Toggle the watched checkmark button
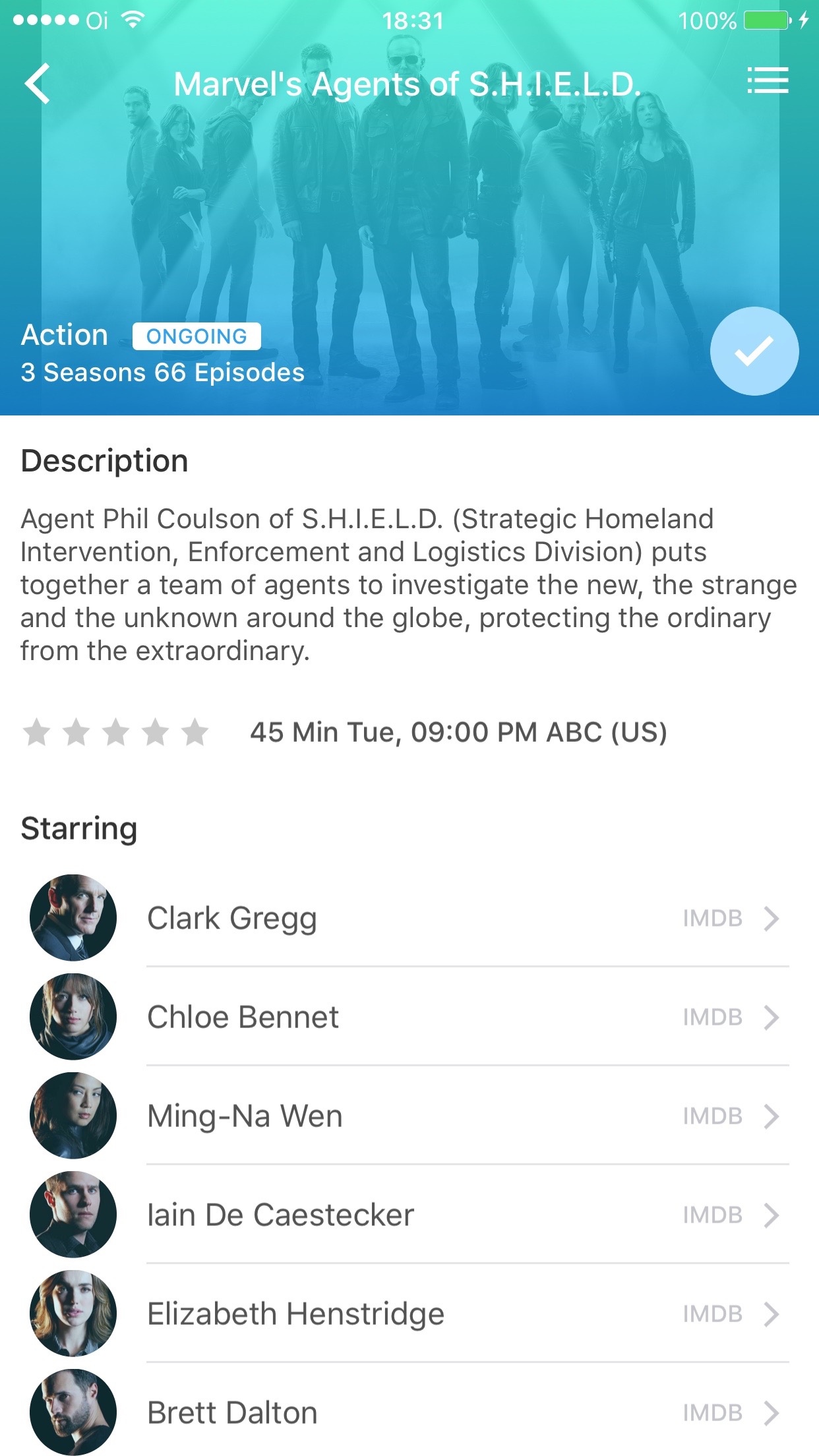 [754, 351]
